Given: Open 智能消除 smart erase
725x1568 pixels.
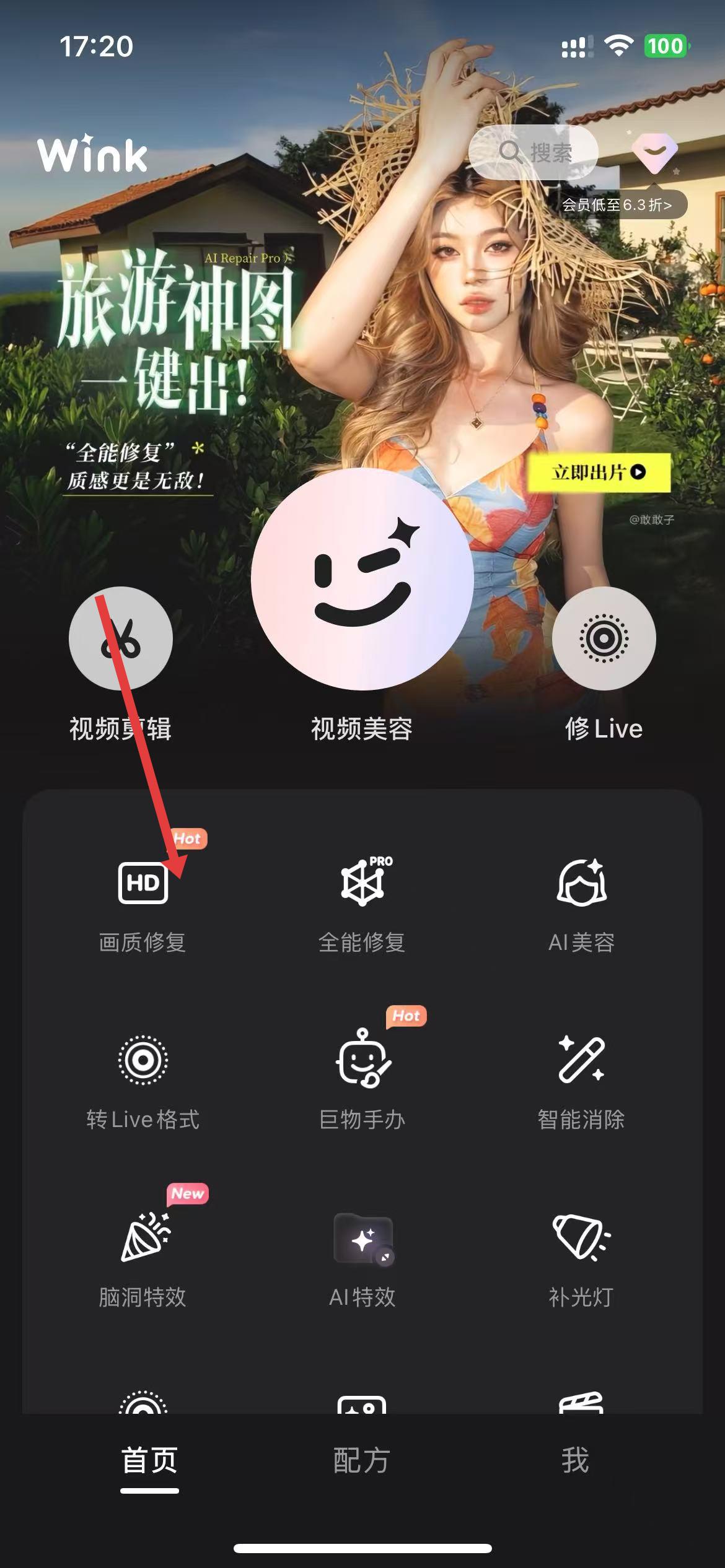Looking at the screenshot, I should click(581, 1060).
